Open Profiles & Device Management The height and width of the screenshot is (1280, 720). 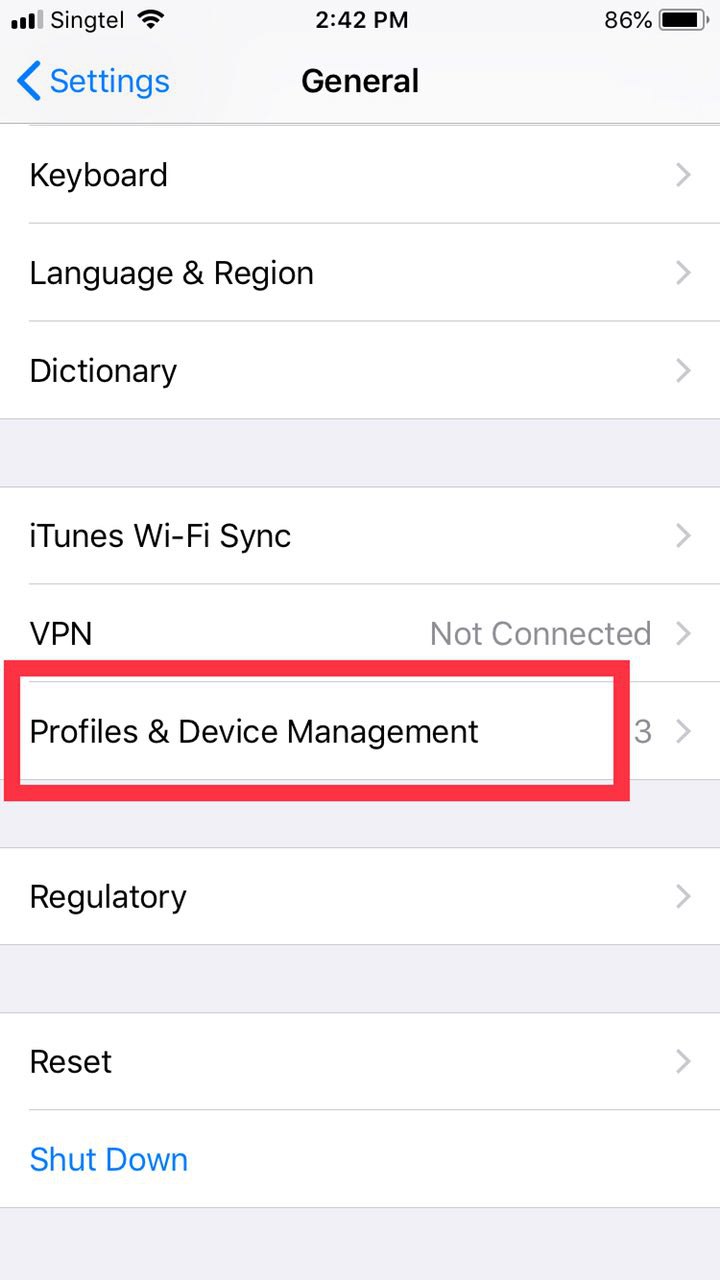tap(360, 732)
